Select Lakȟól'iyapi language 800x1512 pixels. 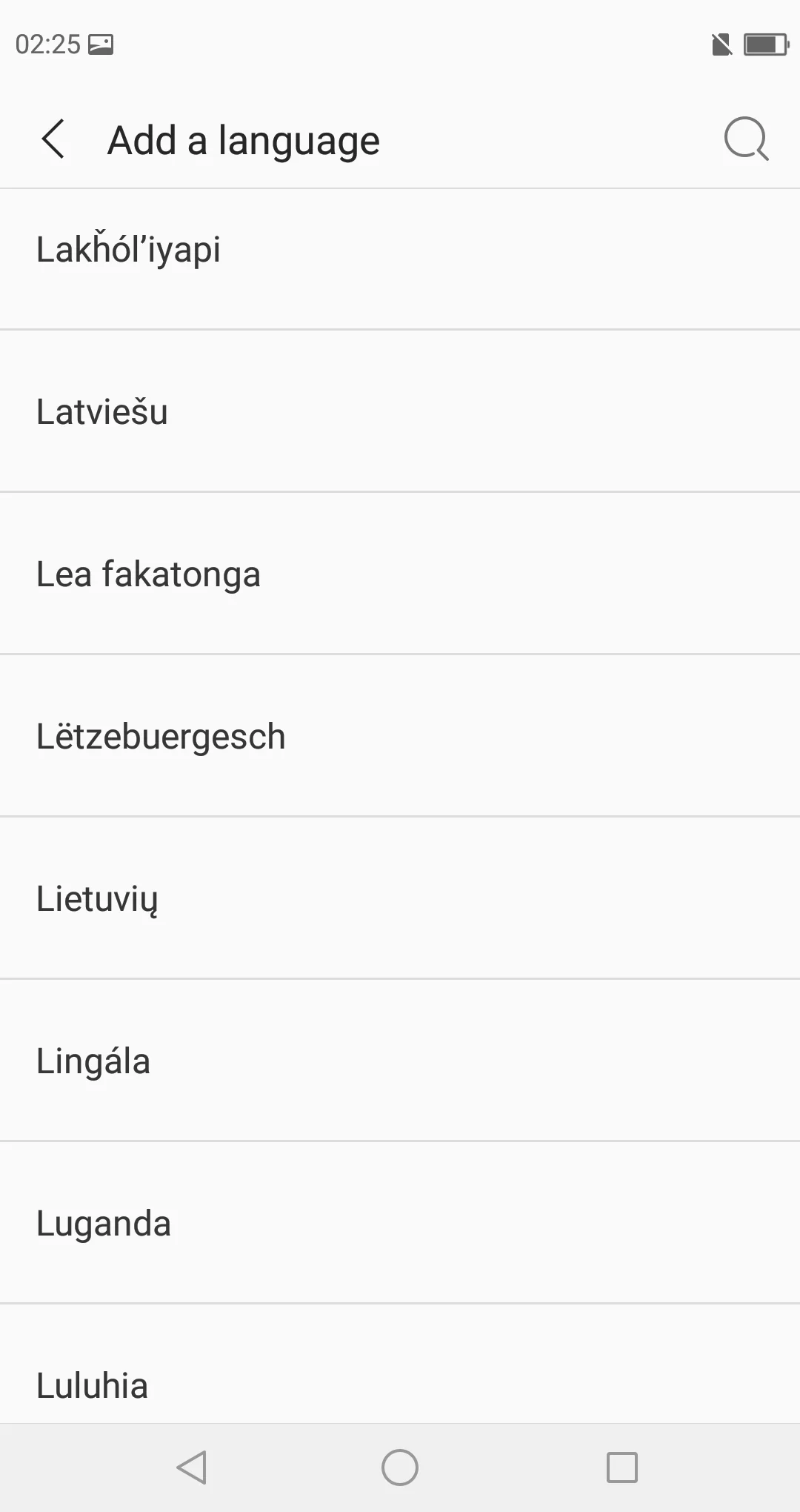(400, 251)
